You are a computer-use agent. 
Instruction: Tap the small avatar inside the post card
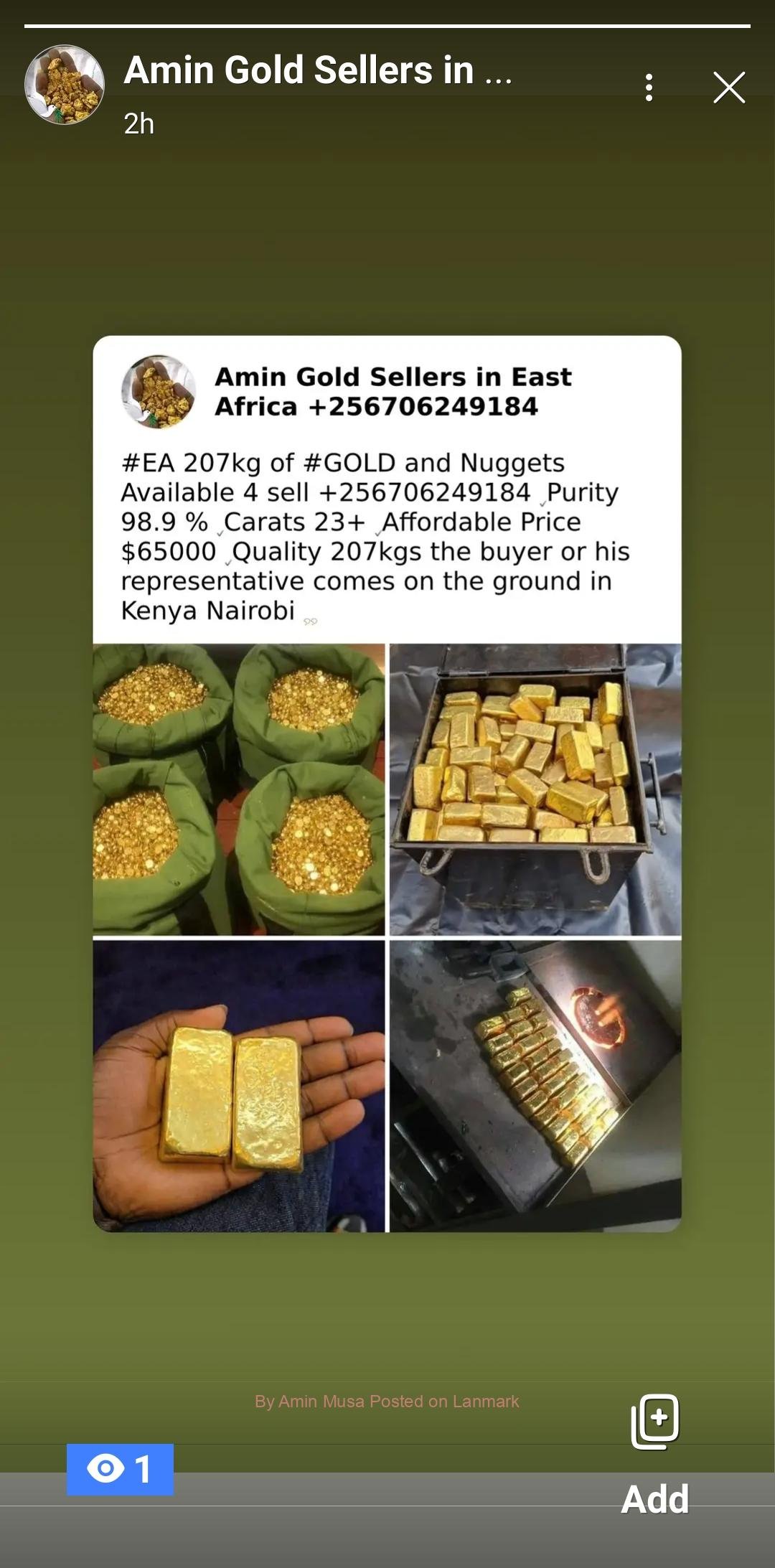coord(159,392)
